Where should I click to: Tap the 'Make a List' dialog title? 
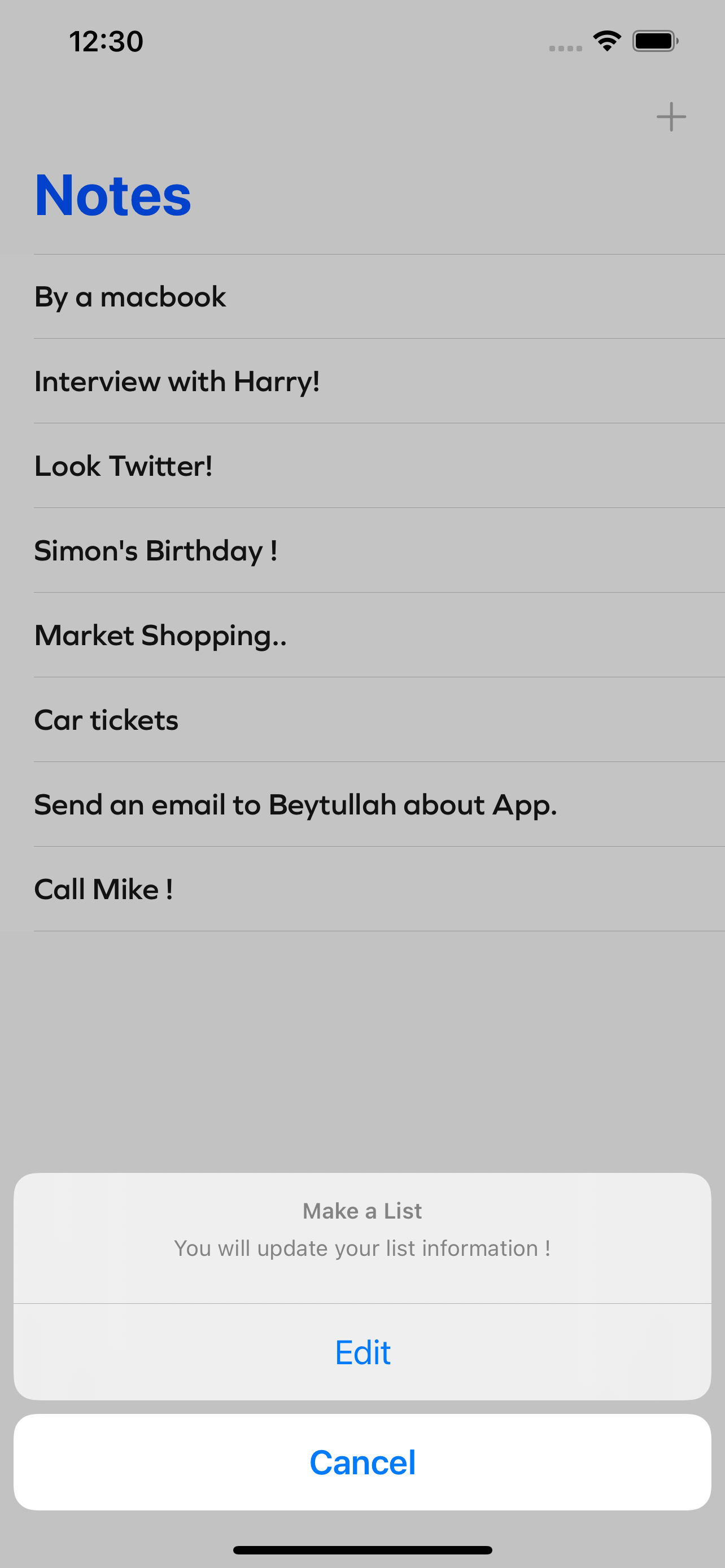point(362,1211)
